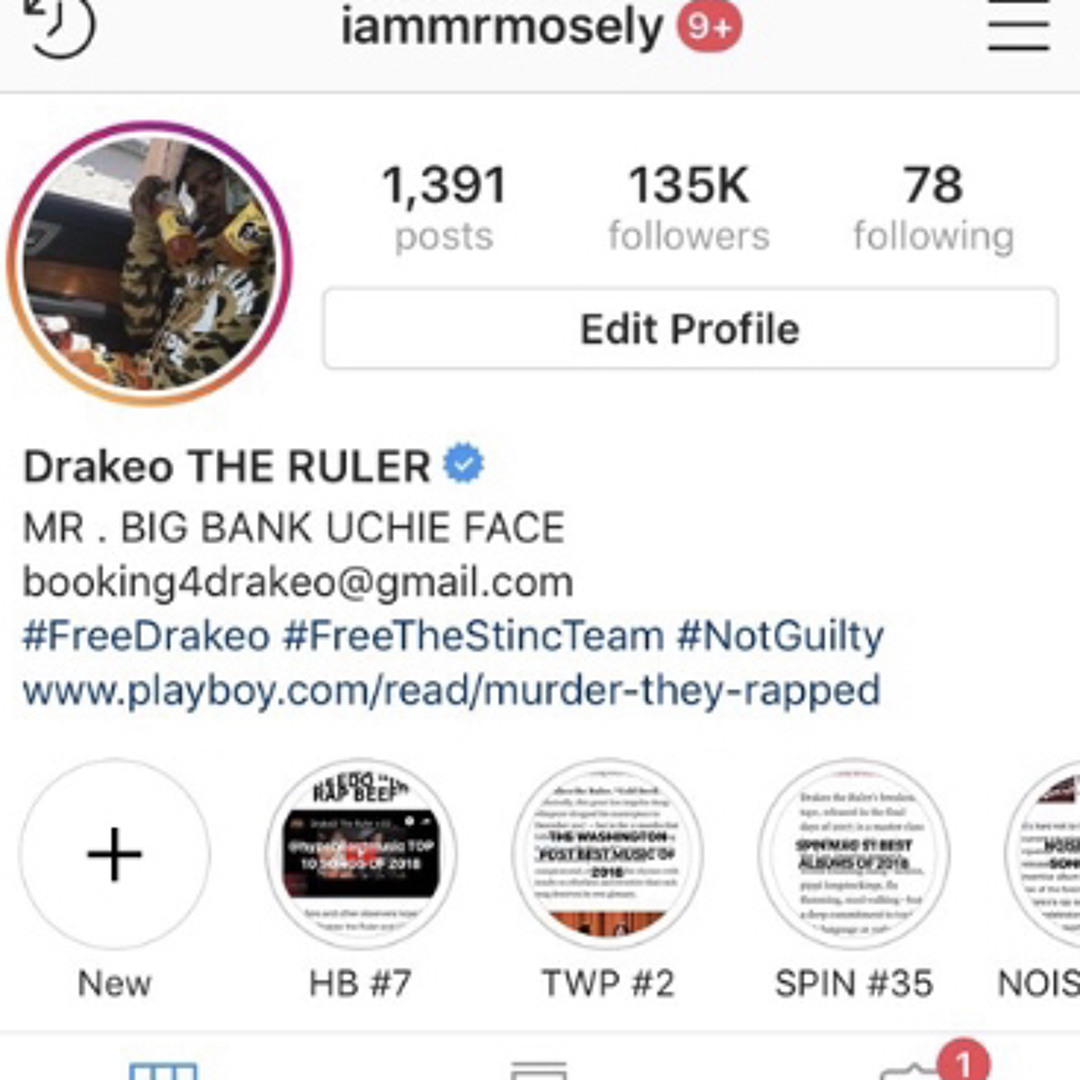Tap the Edit Profile button

pos(689,329)
